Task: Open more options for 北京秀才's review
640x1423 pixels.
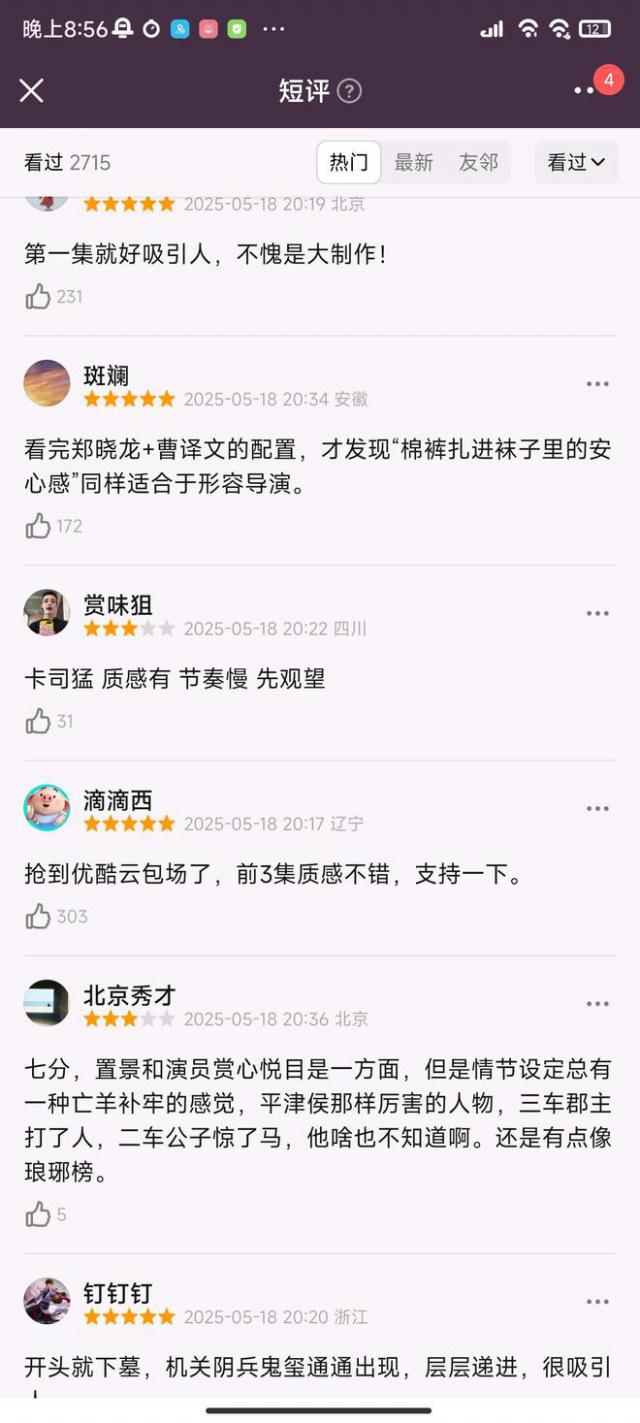Action: click(x=597, y=1004)
